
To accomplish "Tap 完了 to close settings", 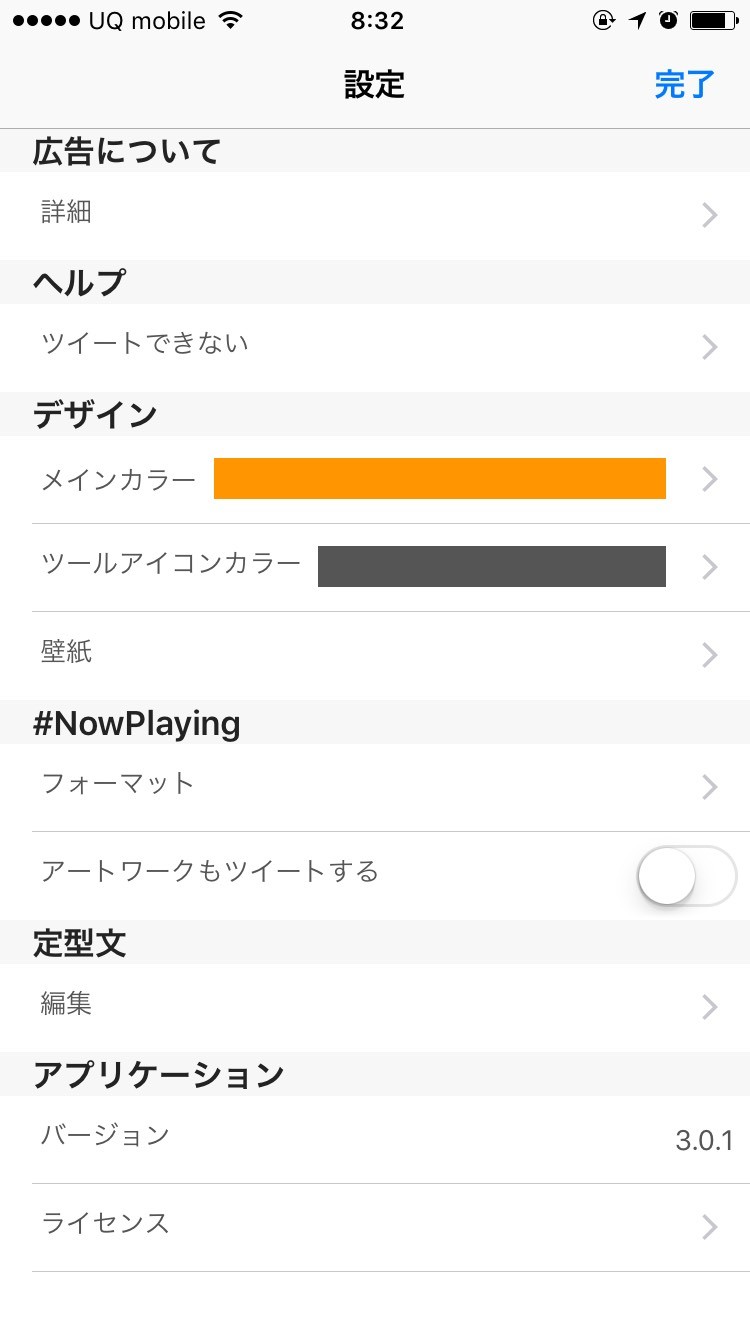I will 684,85.
